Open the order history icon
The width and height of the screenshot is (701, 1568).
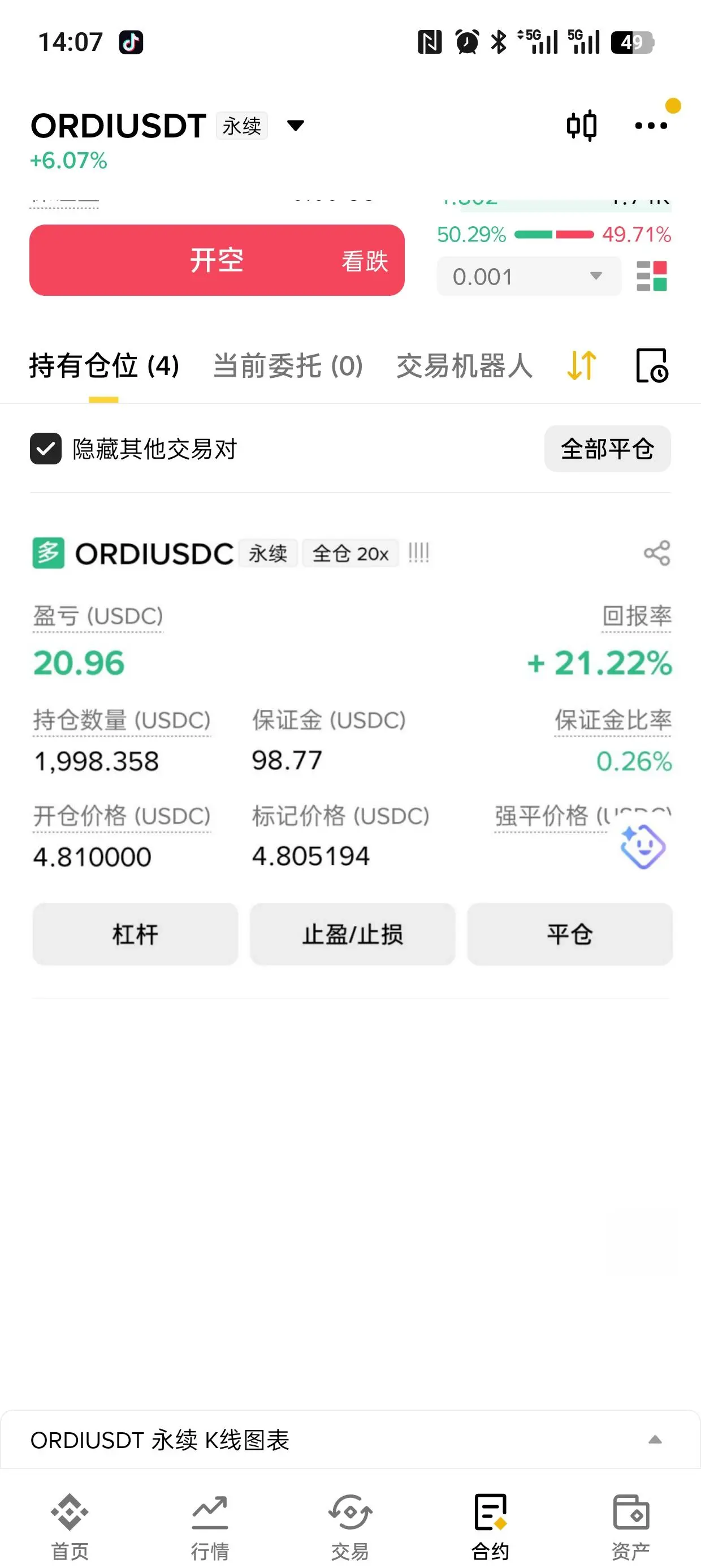tap(652, 366)
